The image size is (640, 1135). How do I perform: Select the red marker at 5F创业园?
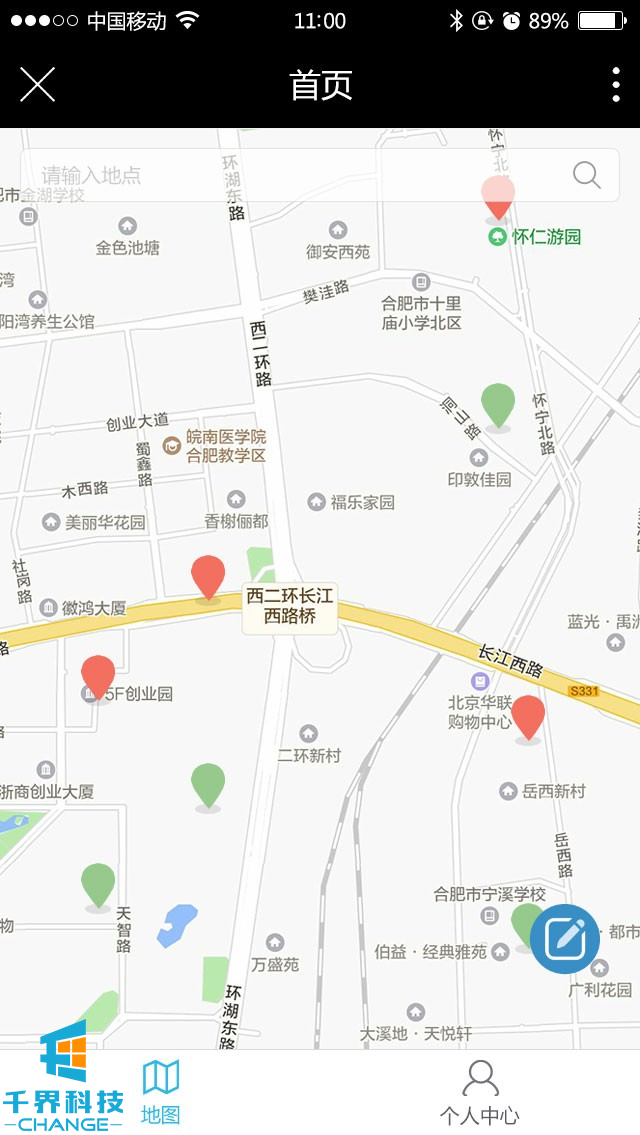point(98,676)
